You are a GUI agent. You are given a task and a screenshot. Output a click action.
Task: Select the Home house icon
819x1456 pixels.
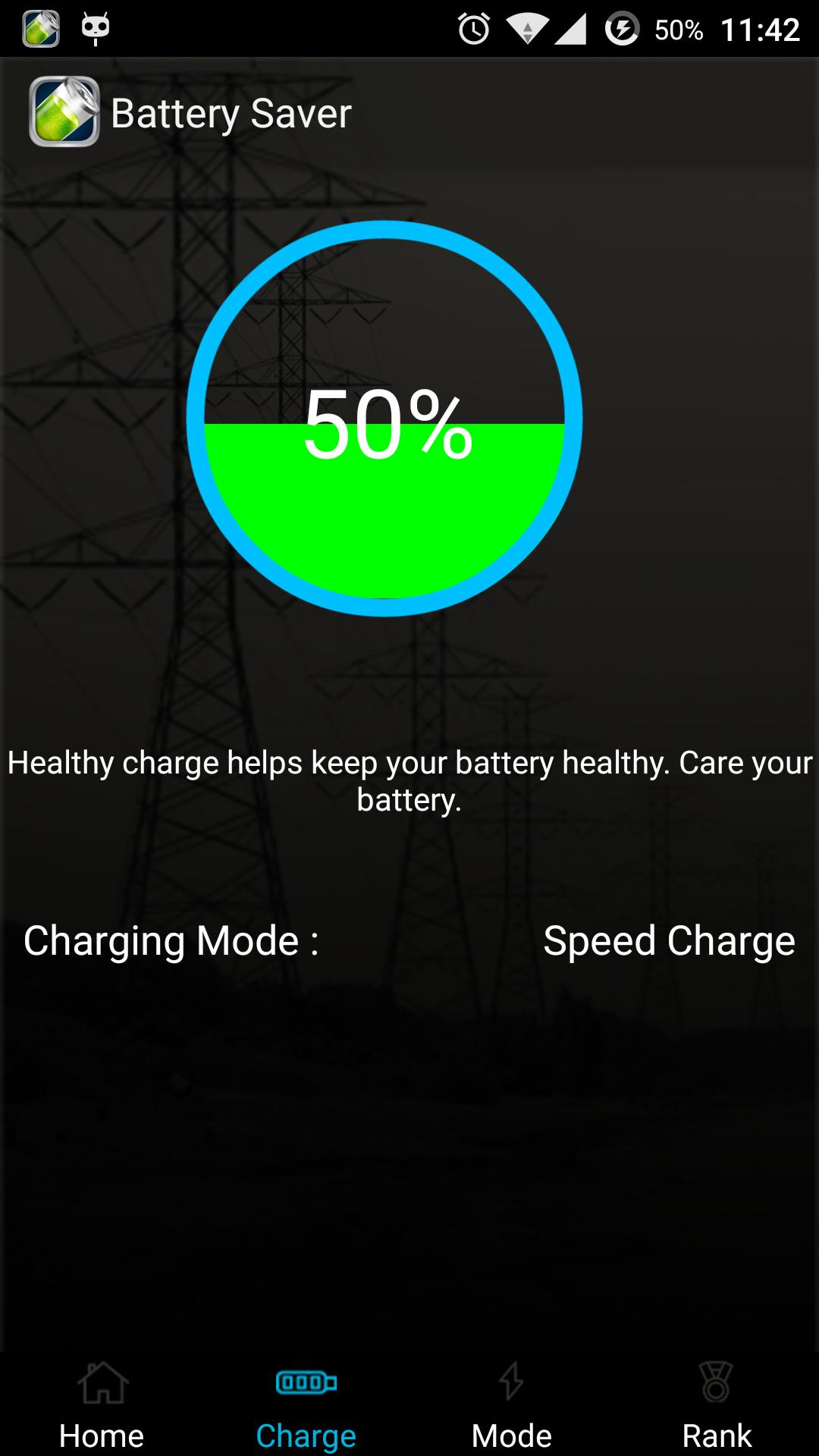tap(101, 1385)
